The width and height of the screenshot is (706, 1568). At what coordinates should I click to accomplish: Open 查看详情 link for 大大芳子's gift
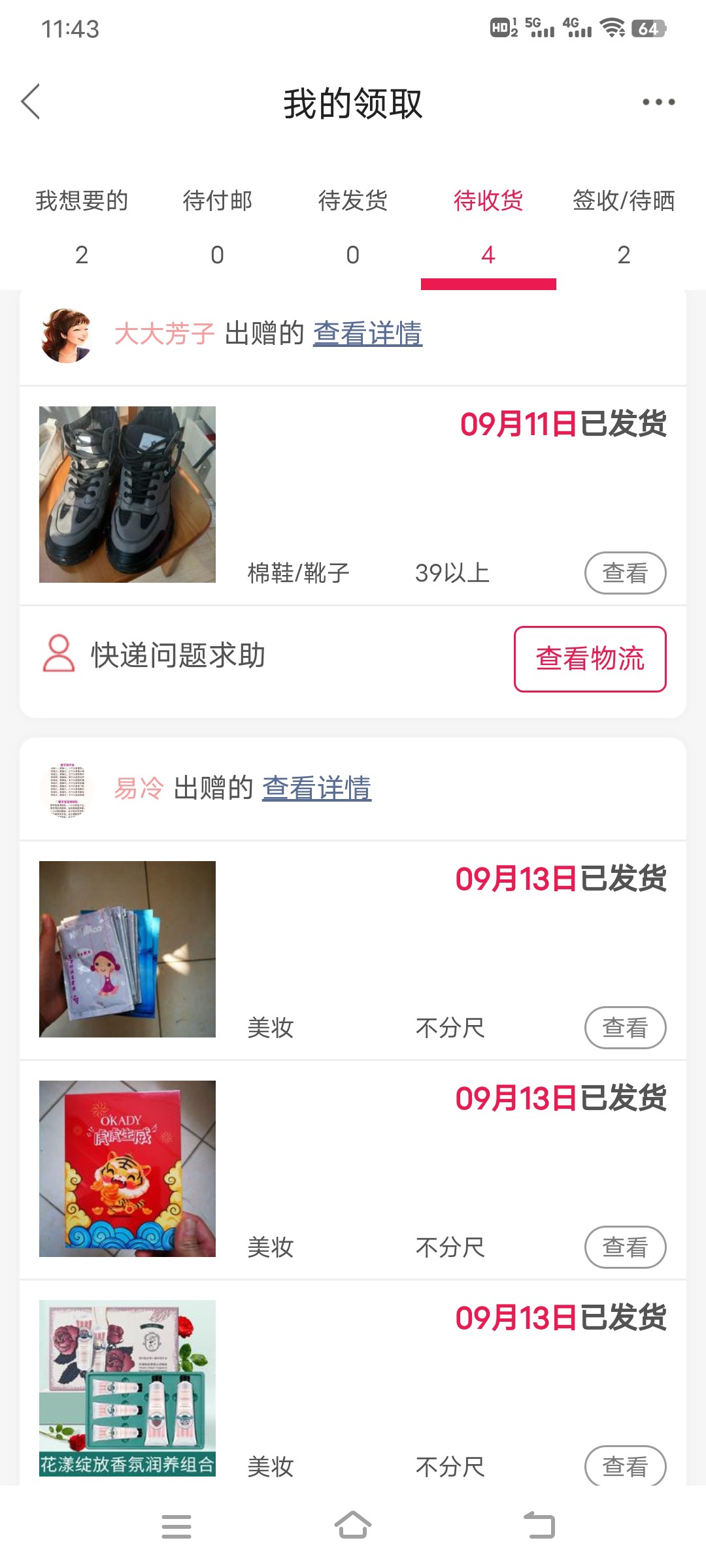(x=367, y=333)
